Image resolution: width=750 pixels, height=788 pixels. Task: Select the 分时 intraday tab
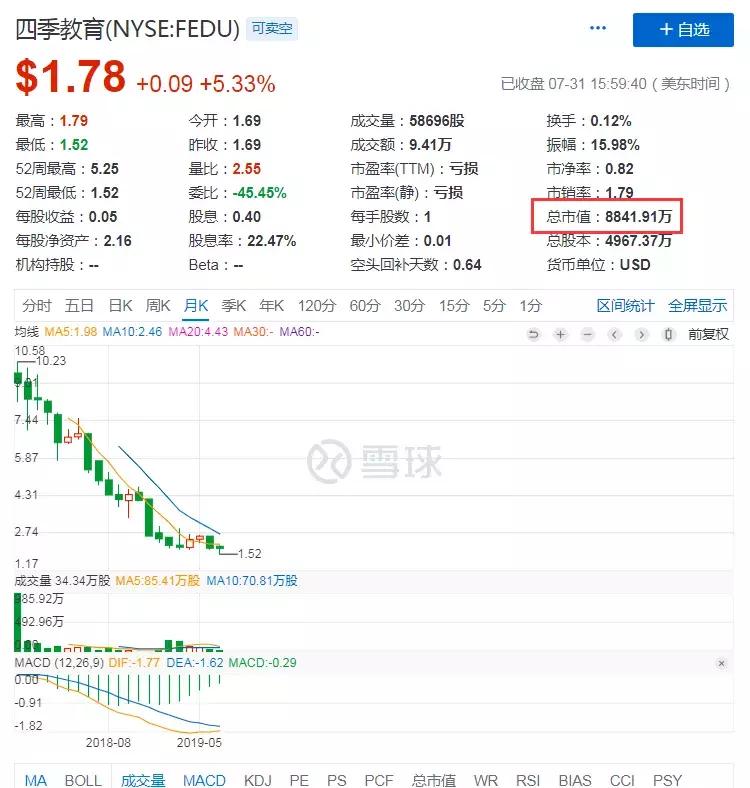pos(36,305)
